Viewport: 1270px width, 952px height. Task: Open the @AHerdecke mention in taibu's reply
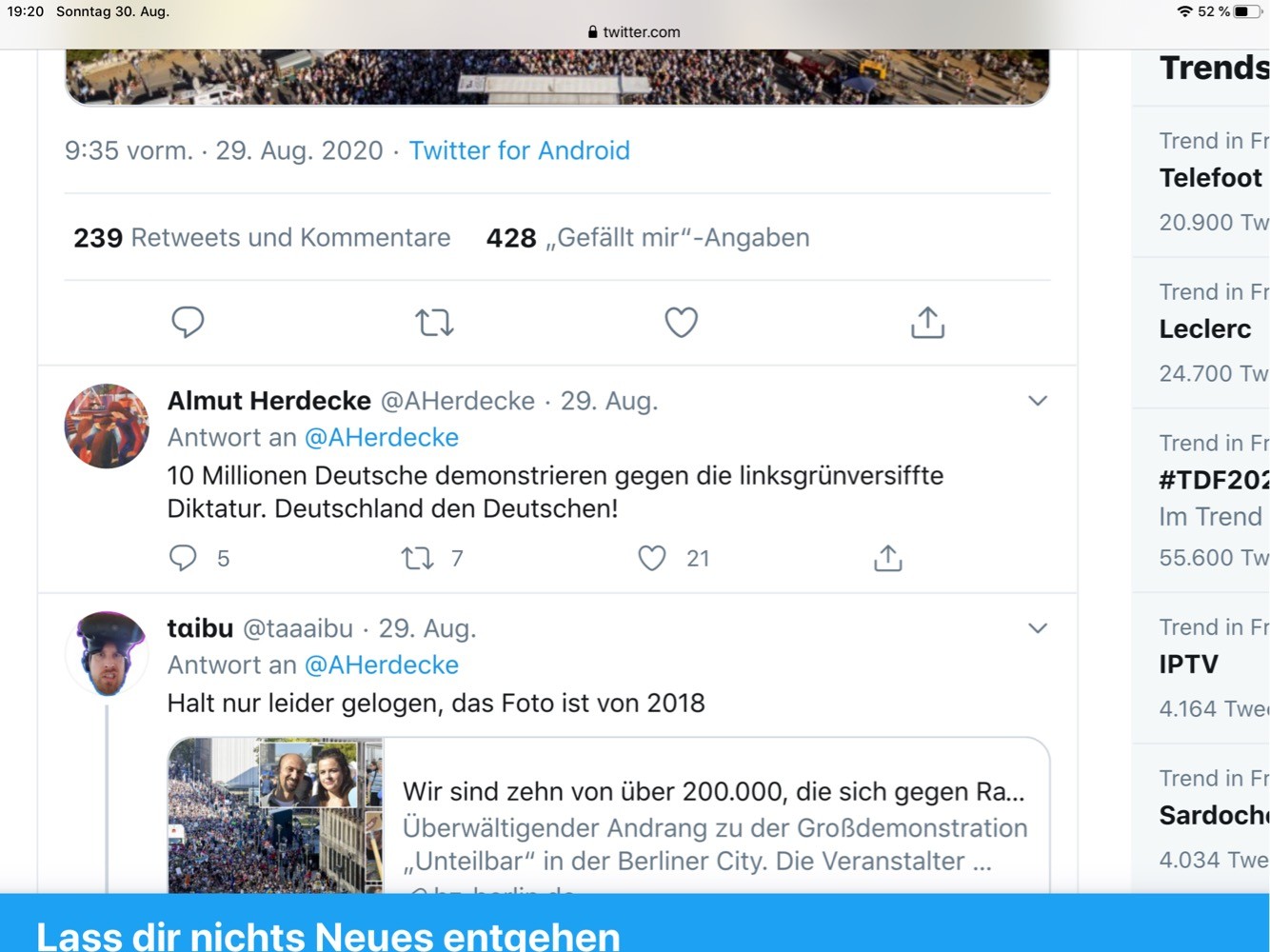381,664
